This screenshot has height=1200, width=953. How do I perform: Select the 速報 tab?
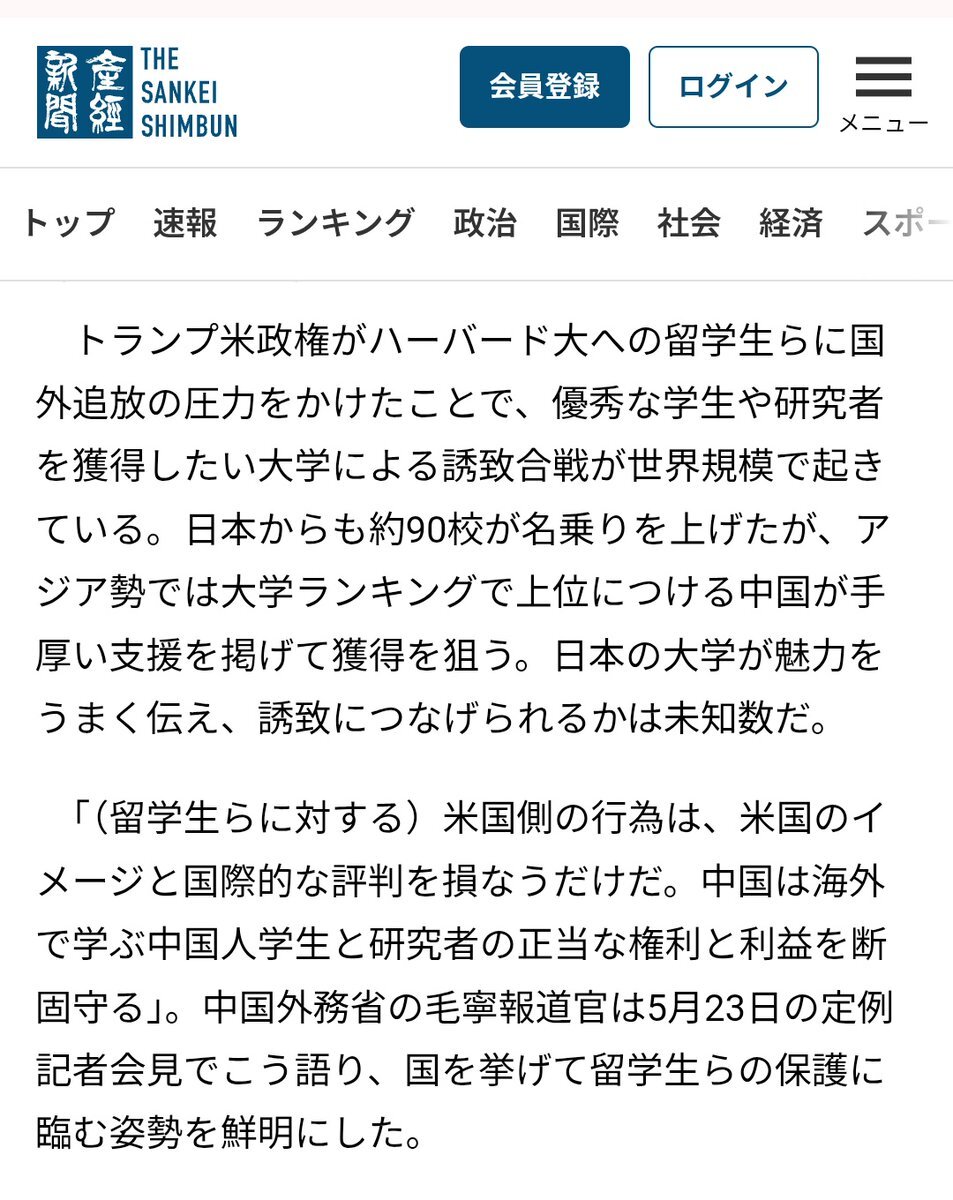point(185,222)
